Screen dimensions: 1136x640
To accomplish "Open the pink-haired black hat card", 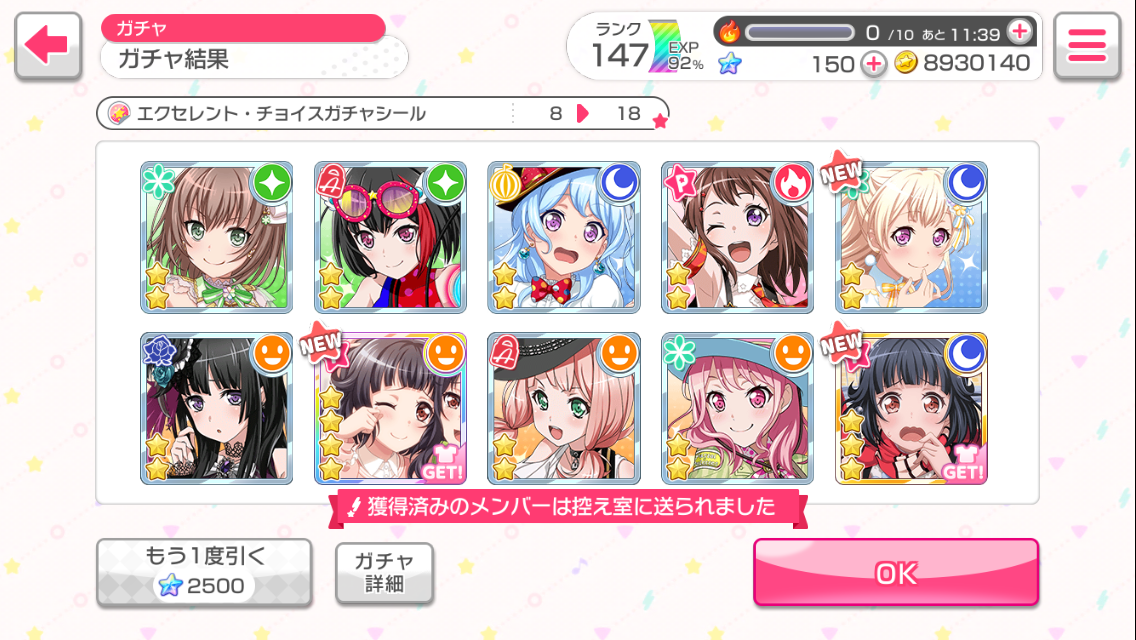I will 564,409.
